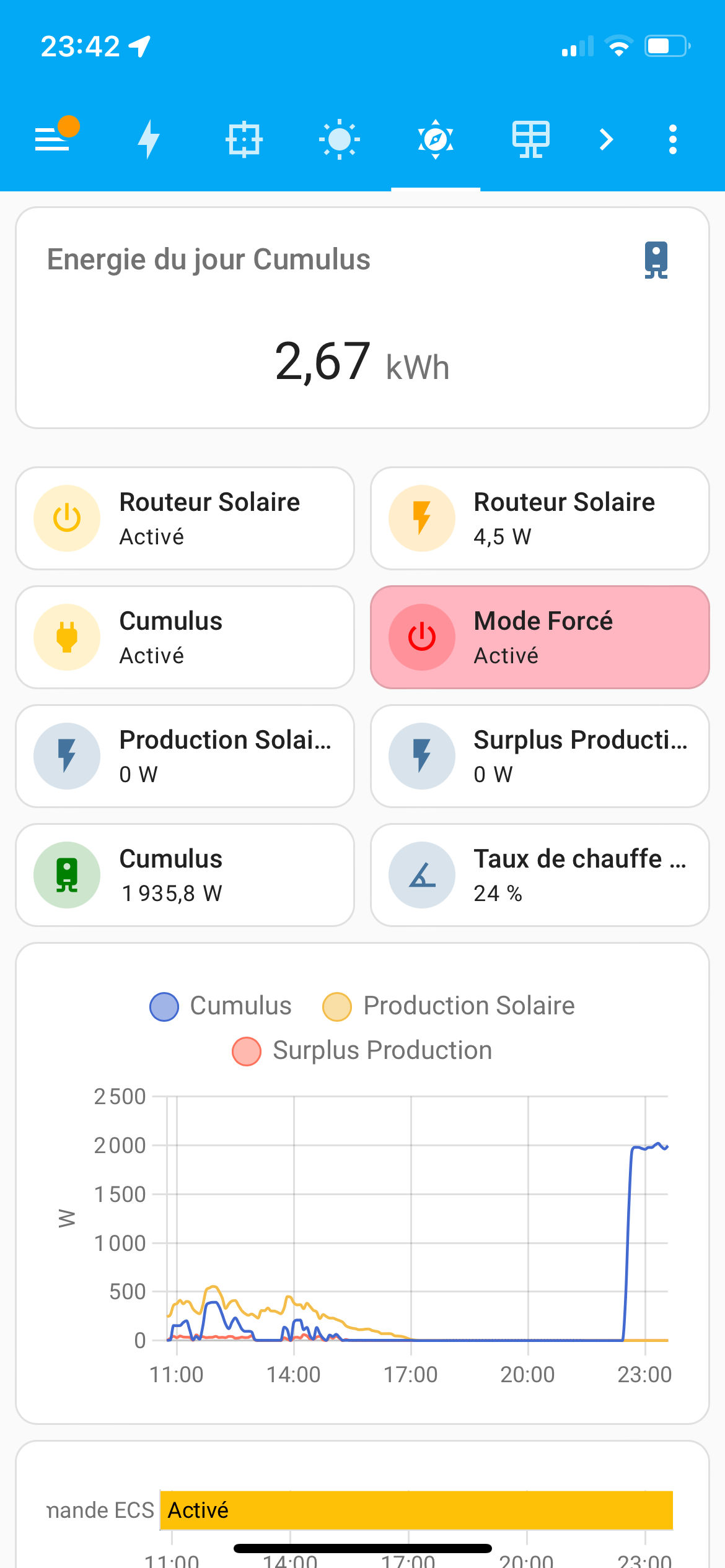
Task: Open the Energie du jour Cumulus card
Action: coord(362,318)
